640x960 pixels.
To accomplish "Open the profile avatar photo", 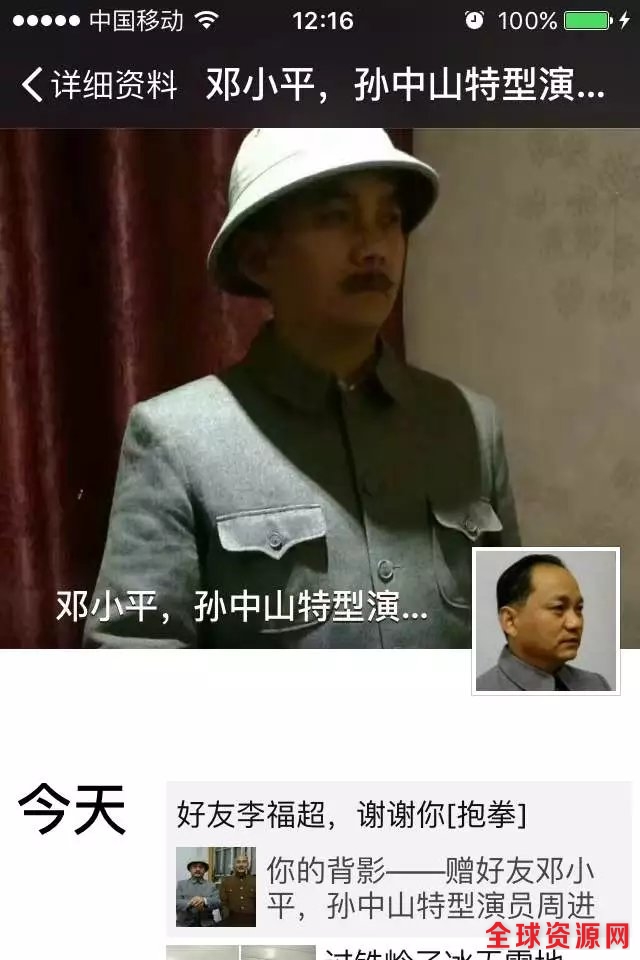I will click(x=546, y=620).
